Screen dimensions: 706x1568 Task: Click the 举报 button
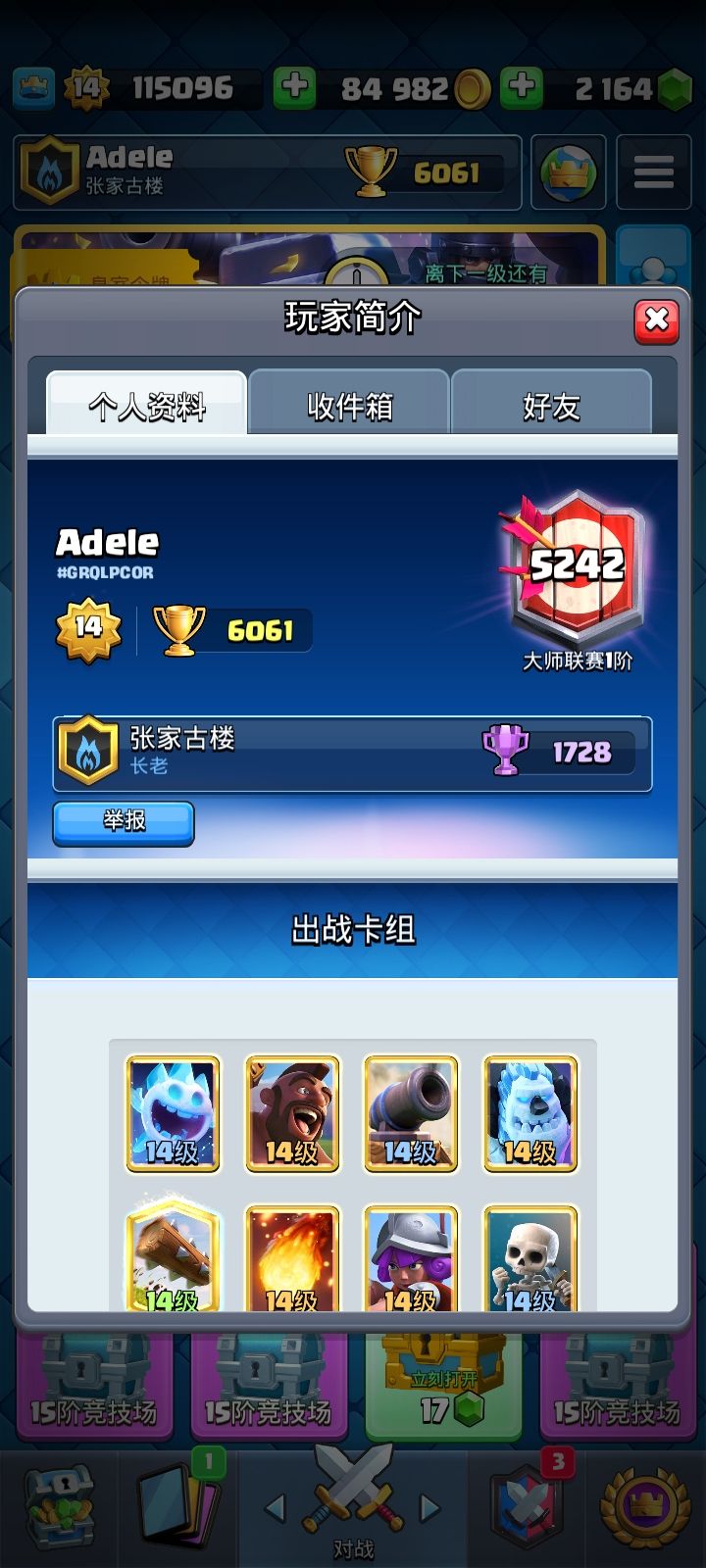123,823
